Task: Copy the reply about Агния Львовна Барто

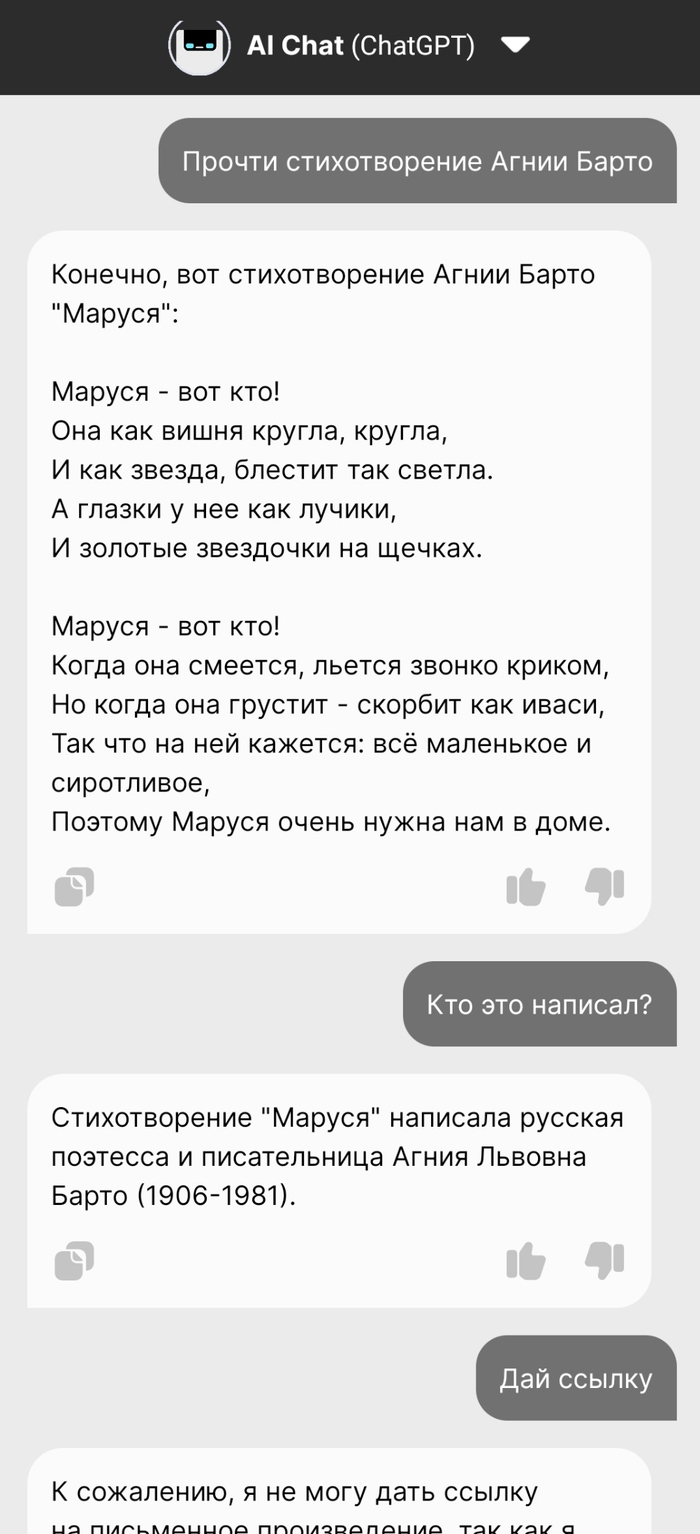Action: click(74, 1261)
